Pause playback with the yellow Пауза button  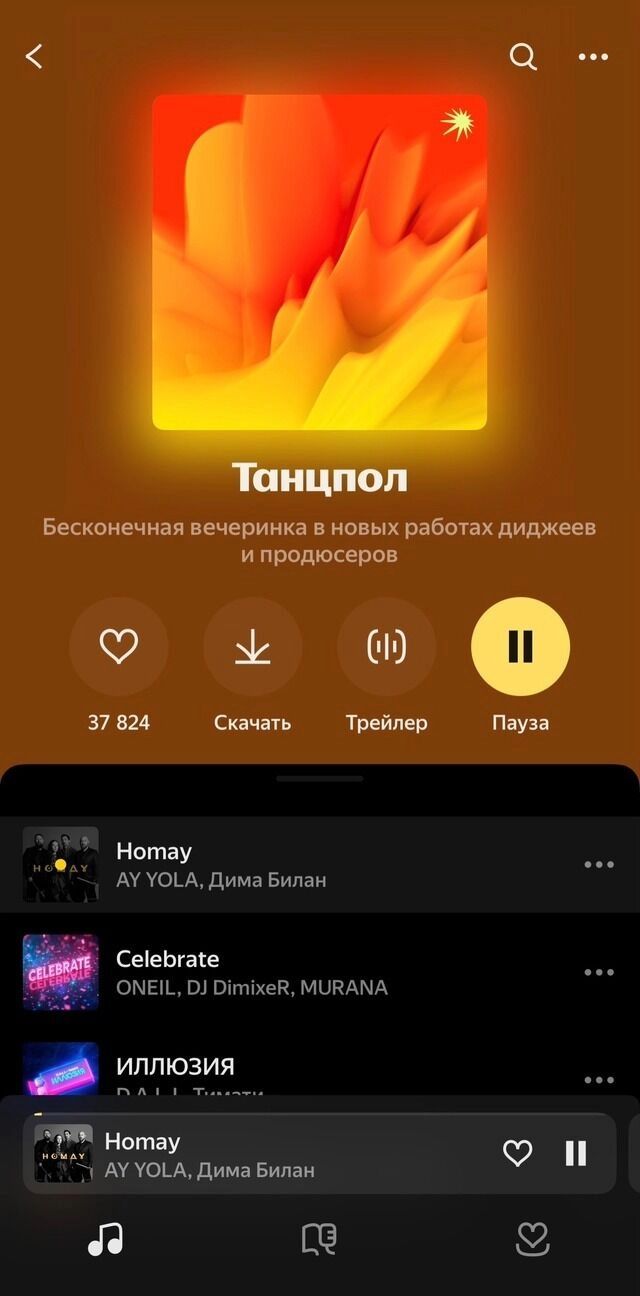pyautogui.click(x=520, y=647)
